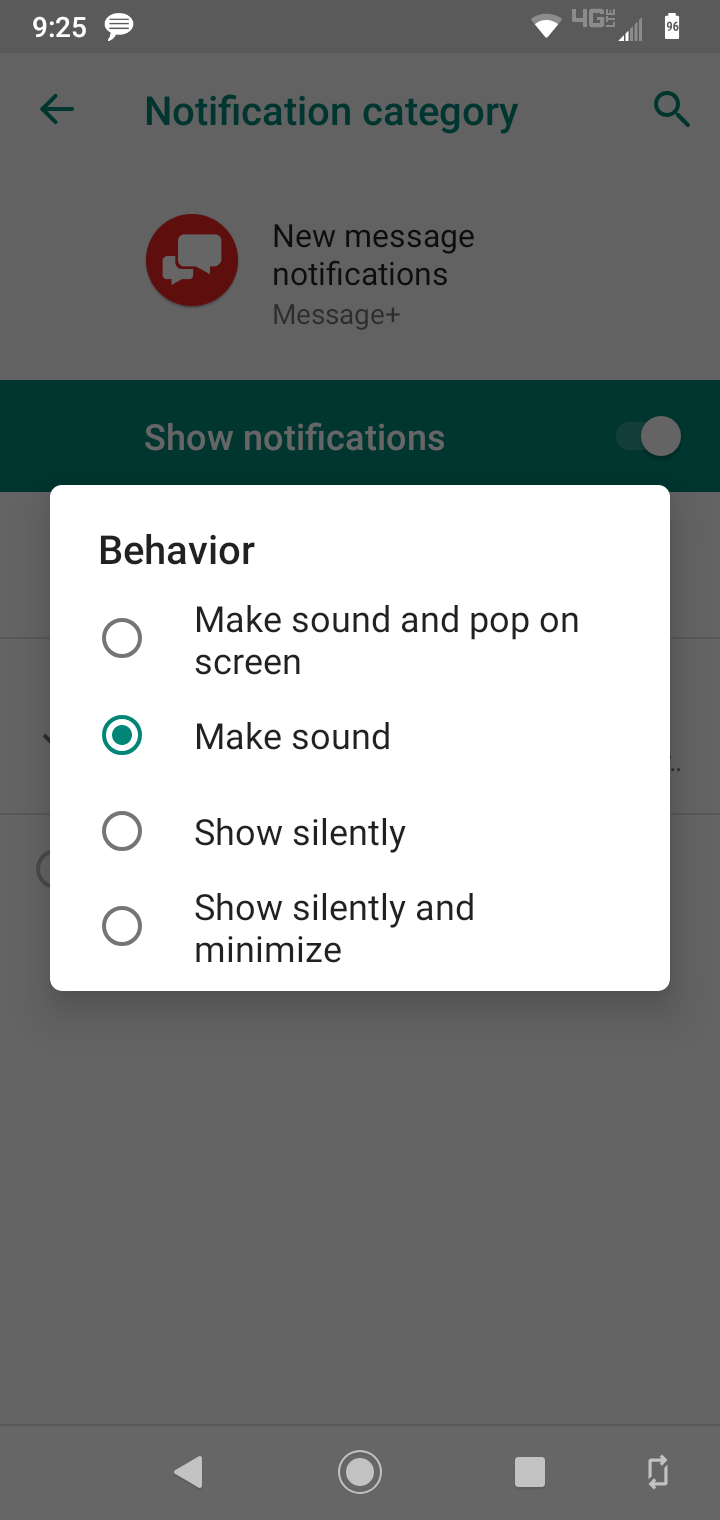Pick Show silently and minimize
This screenshot has height=1520, width=720.
360,928
